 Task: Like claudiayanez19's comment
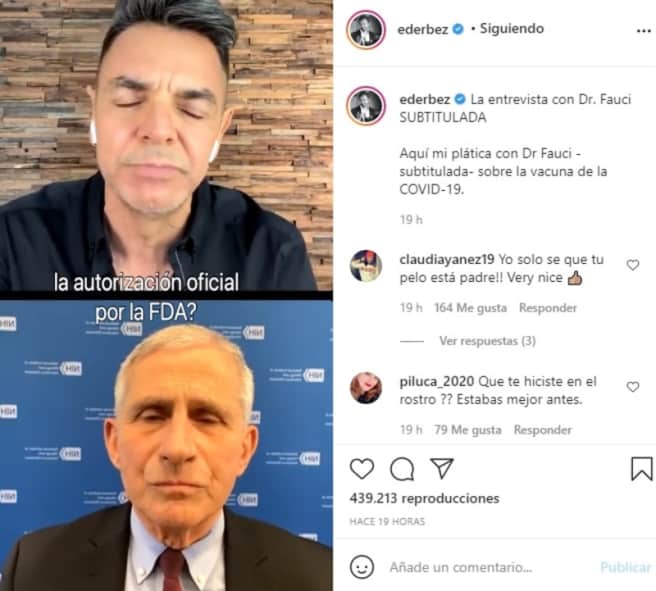tap(632, 265)
